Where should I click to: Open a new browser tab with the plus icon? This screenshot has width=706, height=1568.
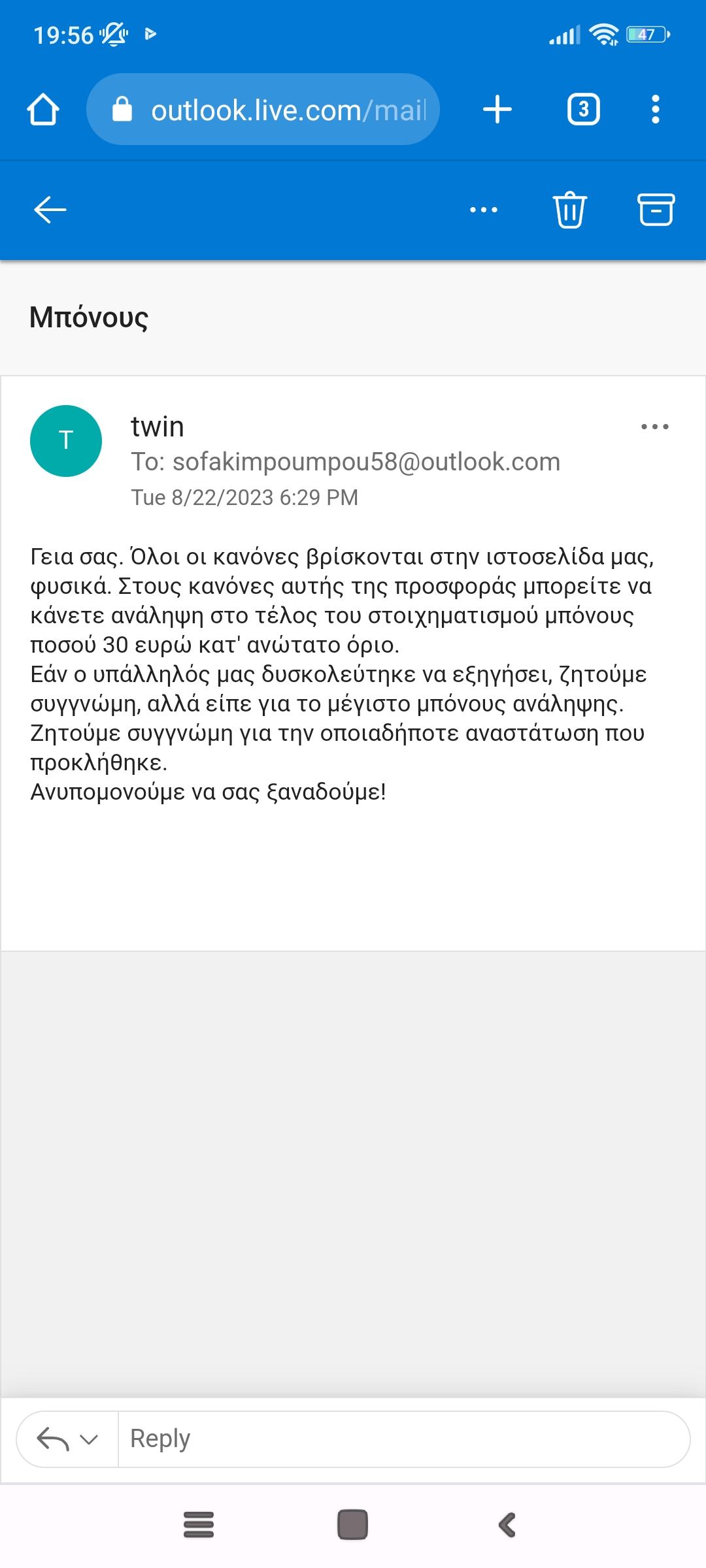click(497, 109)
